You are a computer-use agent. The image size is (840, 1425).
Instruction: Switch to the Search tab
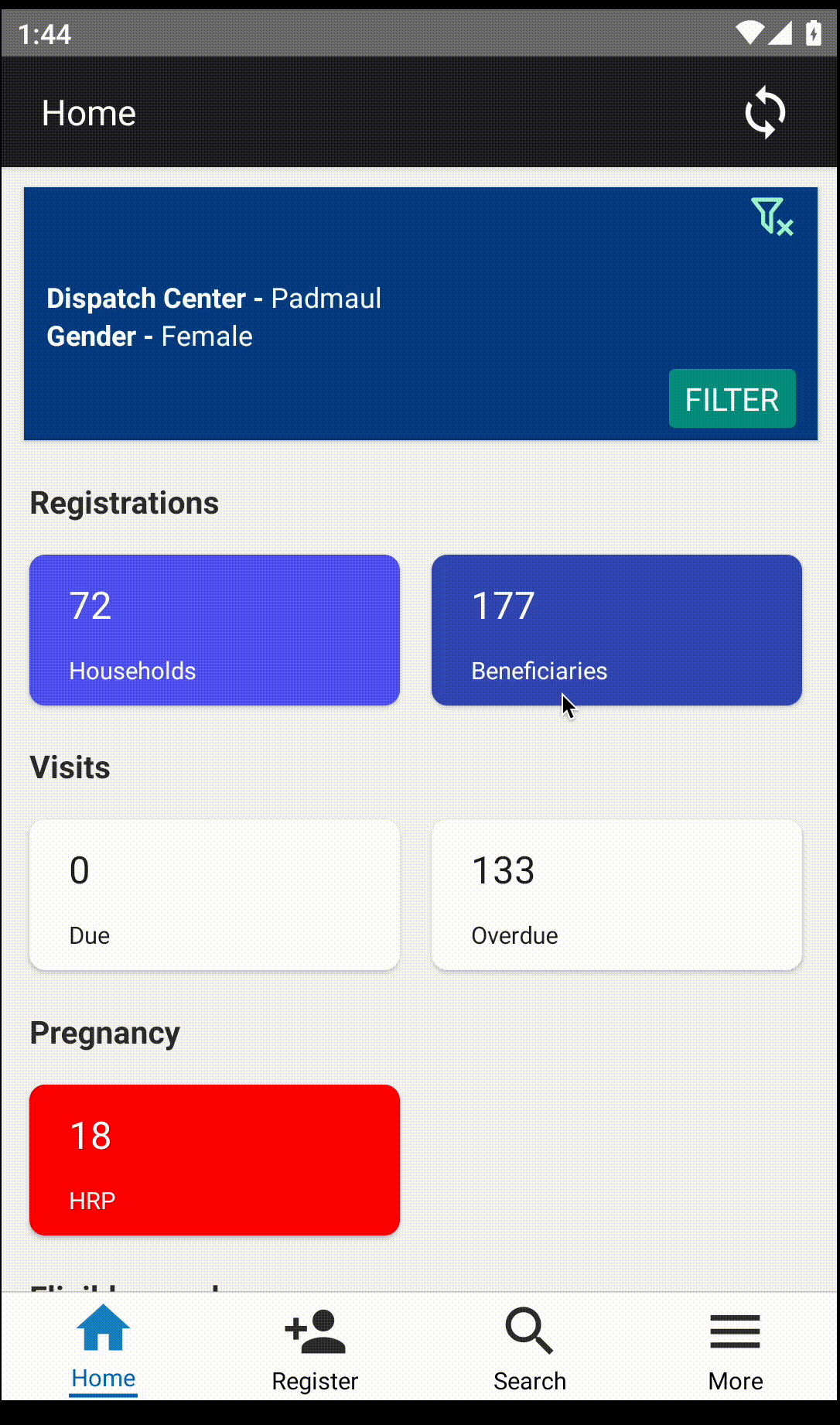tap(530, 1348)
